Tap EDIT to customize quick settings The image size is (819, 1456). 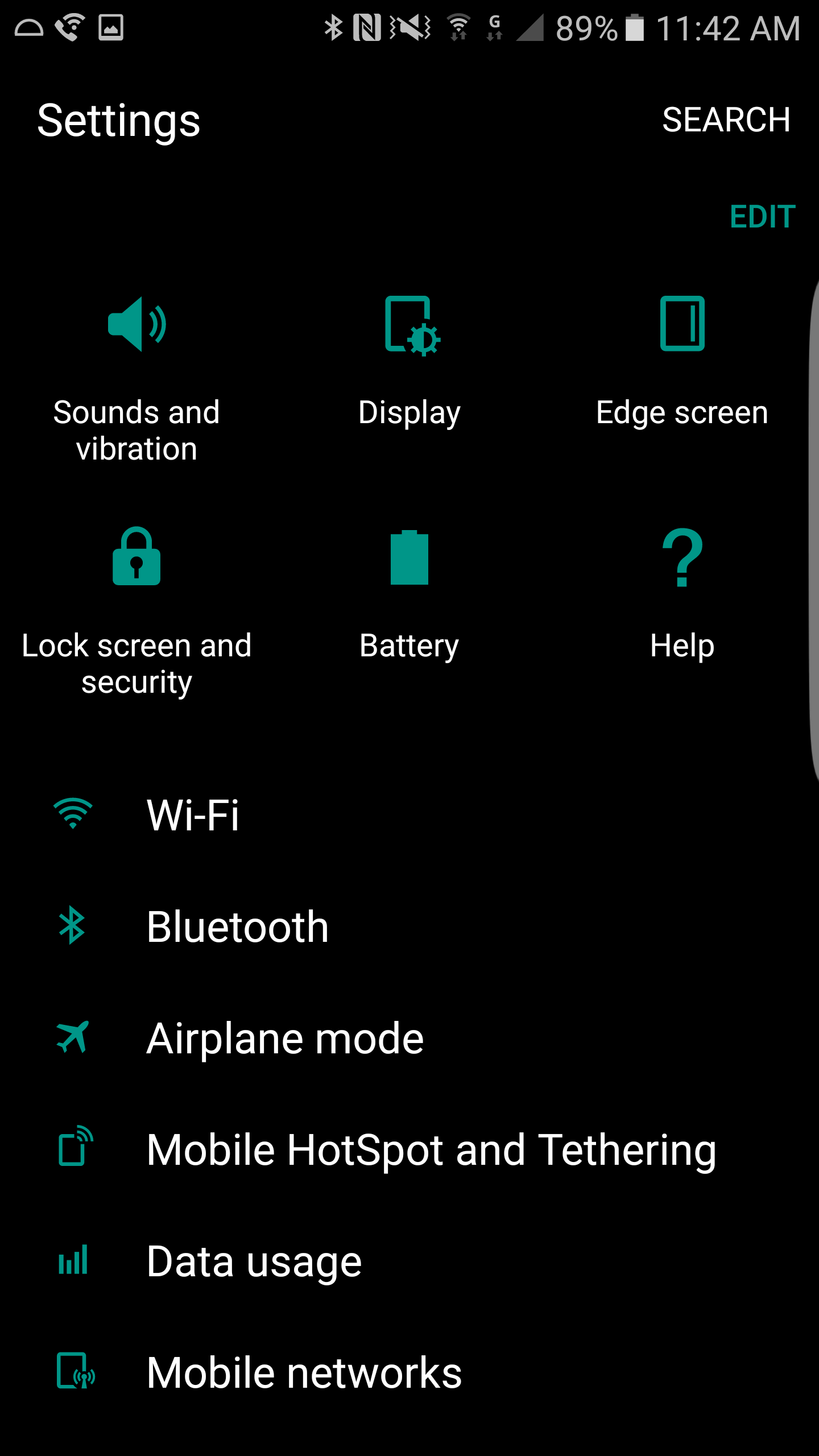coord(762,217)
